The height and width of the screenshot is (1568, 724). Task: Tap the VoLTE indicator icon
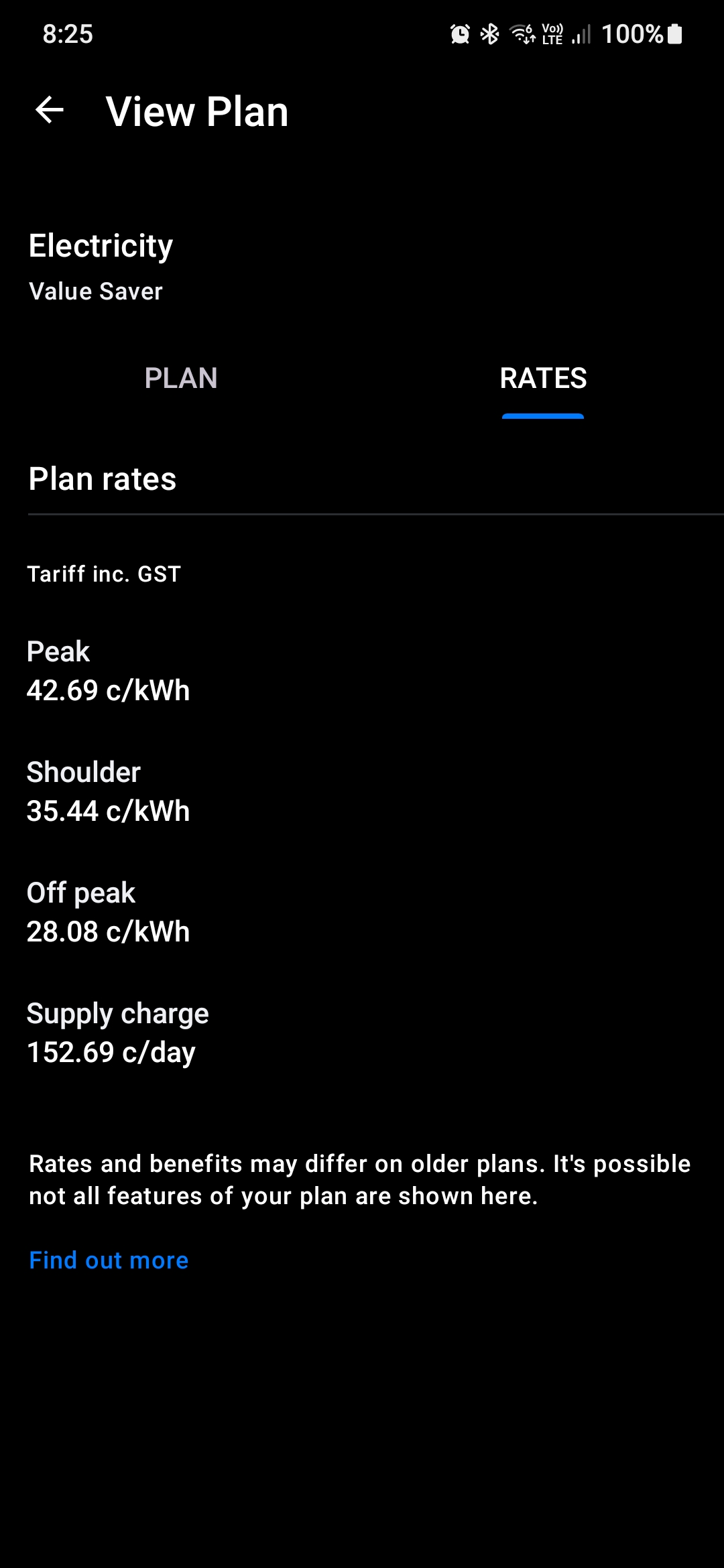click(x=551, y=34)
